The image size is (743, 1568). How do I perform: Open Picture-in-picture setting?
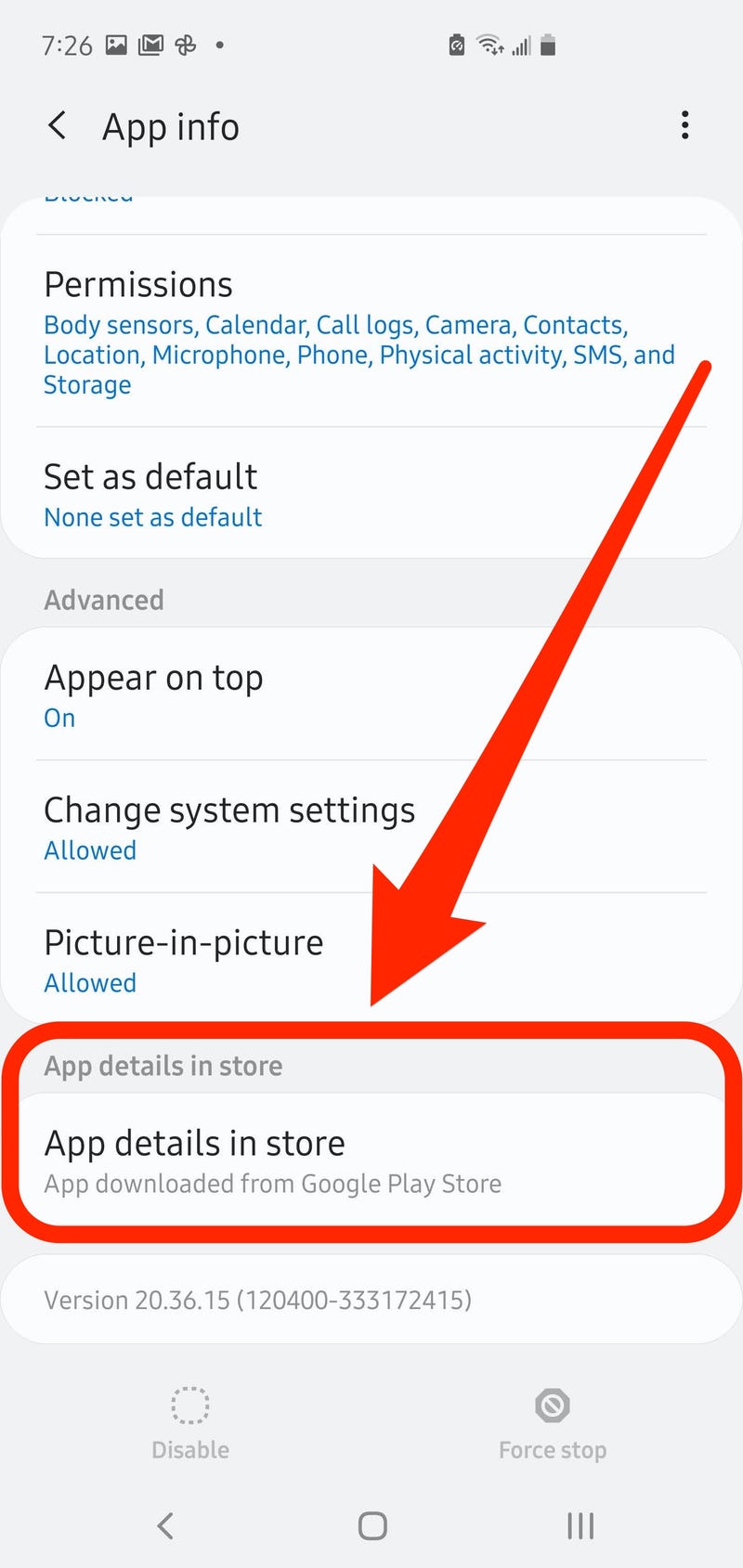[x=371, y=959]
